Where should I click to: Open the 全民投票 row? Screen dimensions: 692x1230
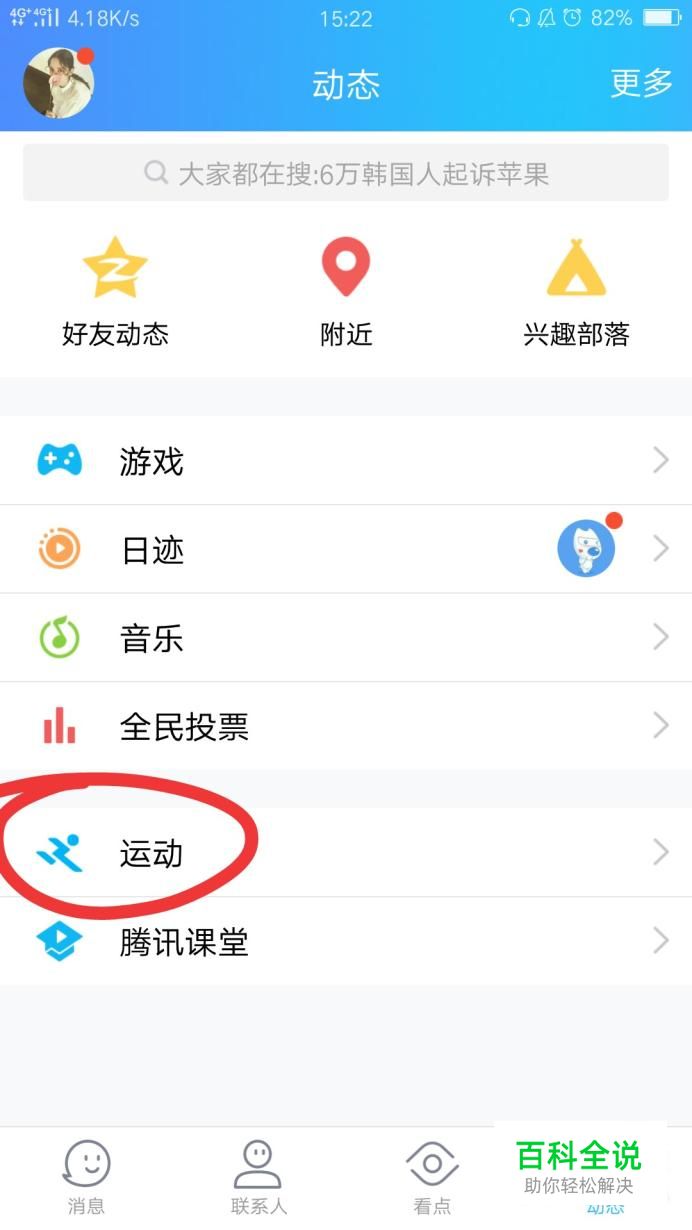click(346, 726)
